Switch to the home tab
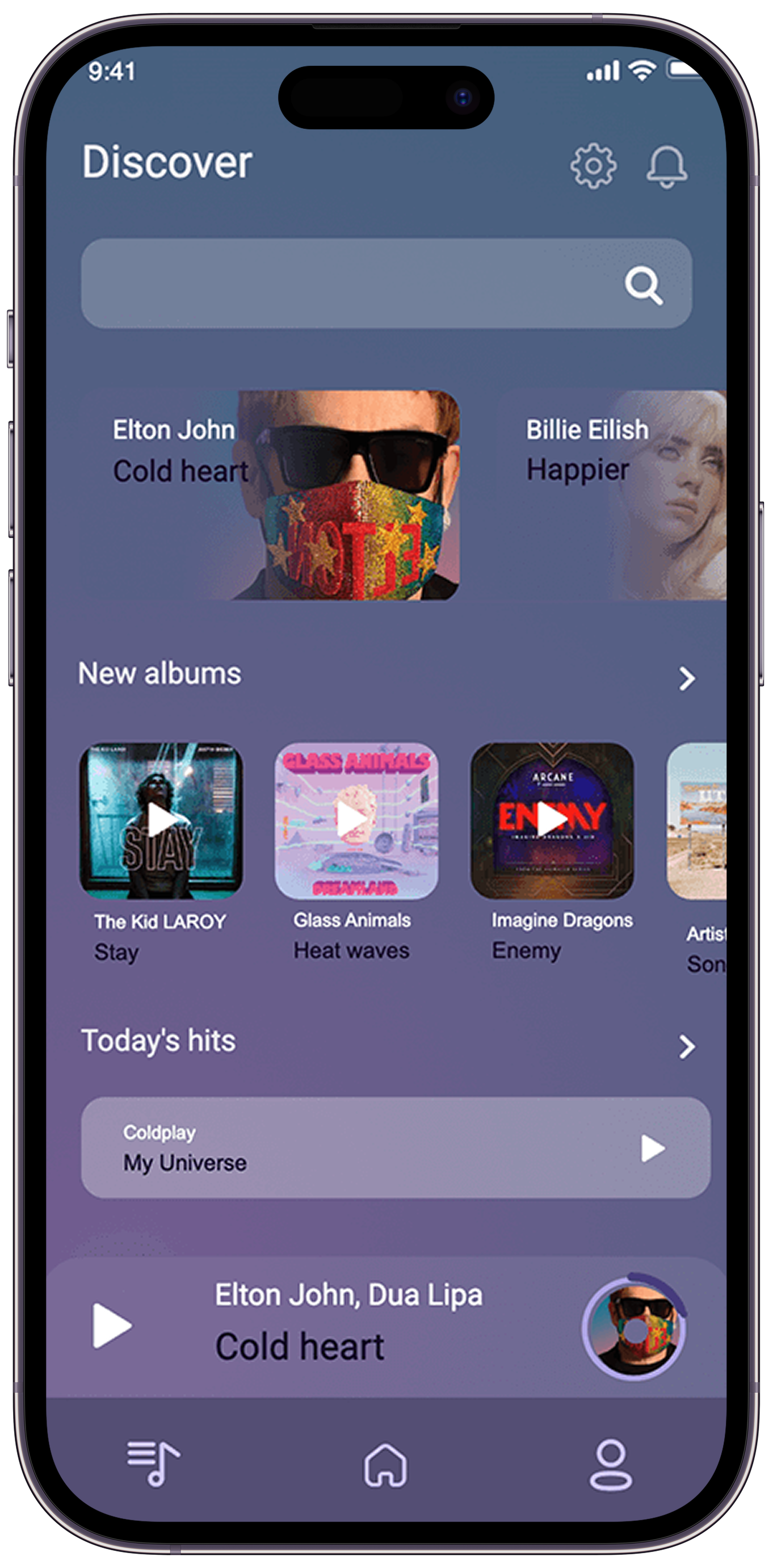 pos(386,1465)
